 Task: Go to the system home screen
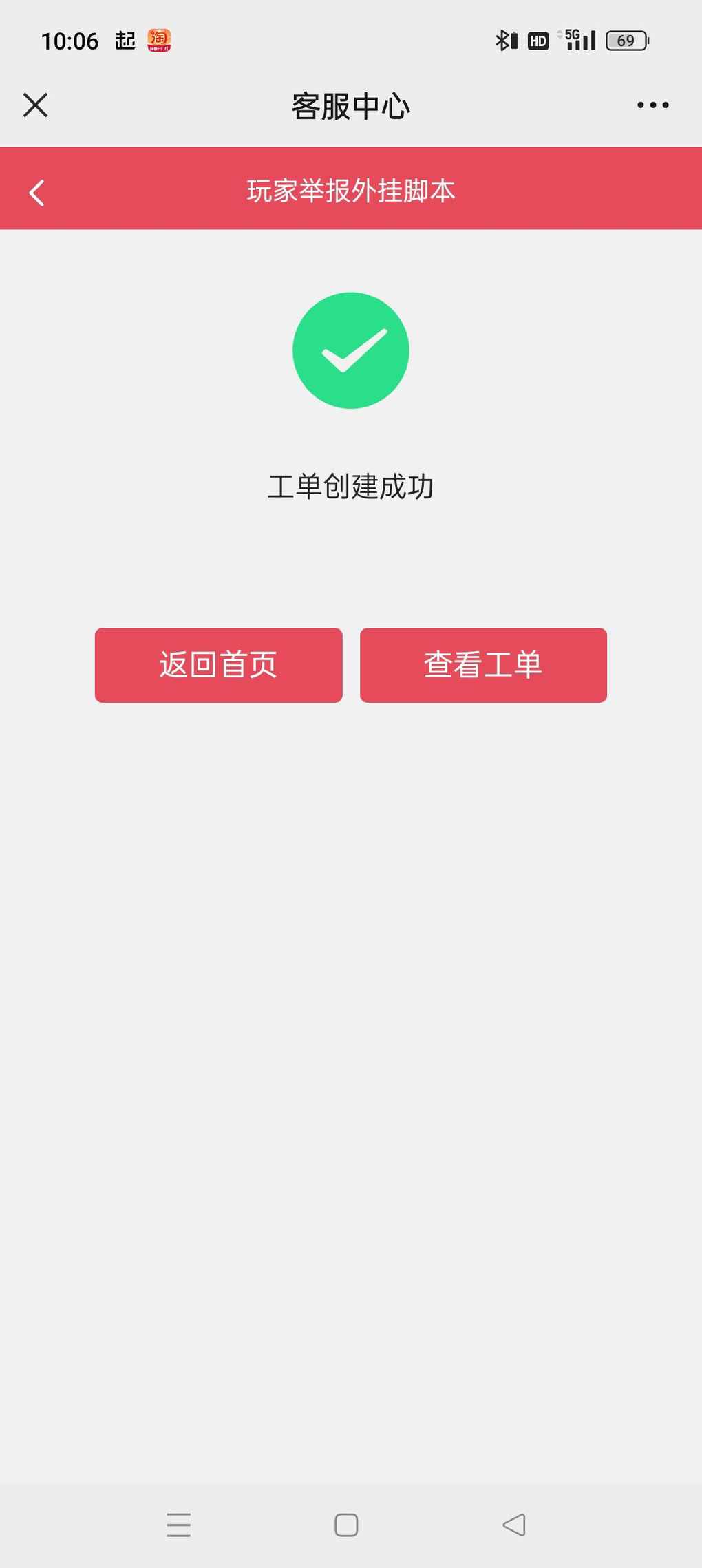tap(346, 1525)
